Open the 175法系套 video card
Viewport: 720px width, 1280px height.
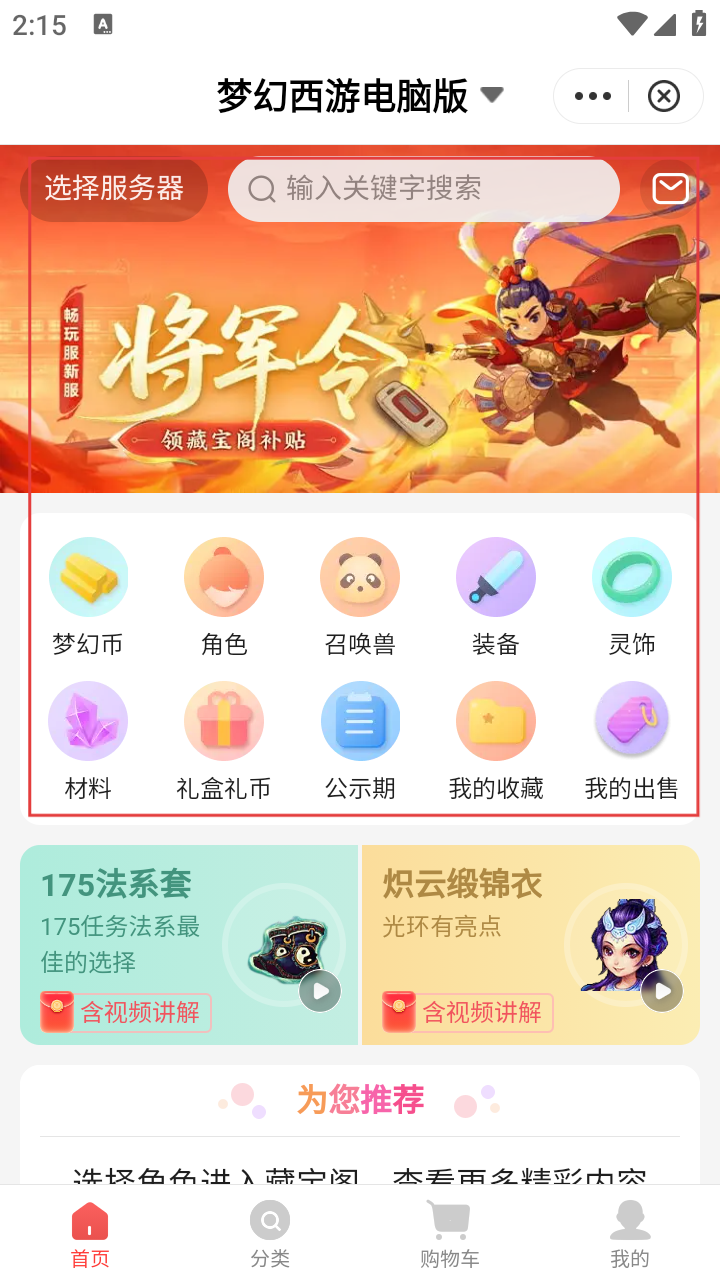point(189,945)
